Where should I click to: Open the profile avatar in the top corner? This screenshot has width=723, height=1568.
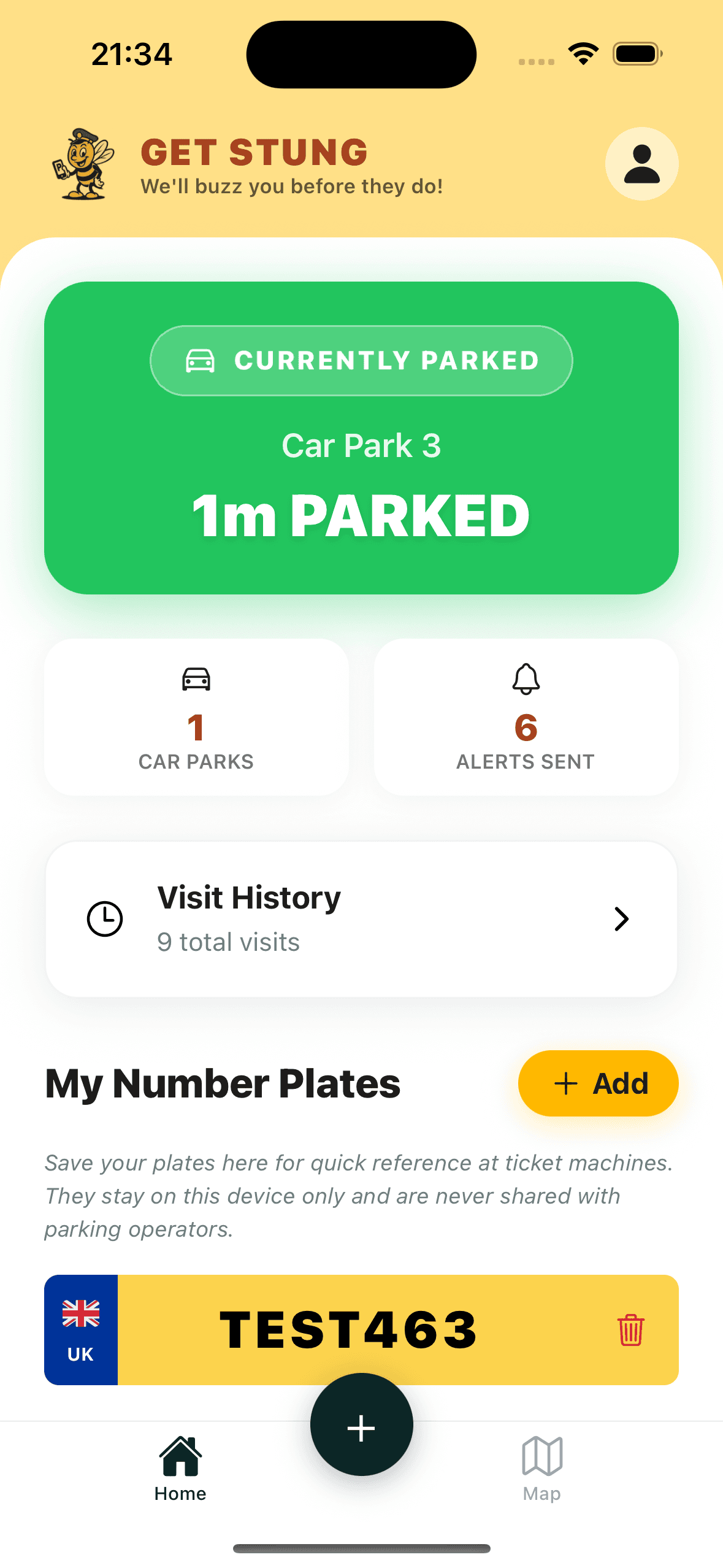(x=641, y=164)
